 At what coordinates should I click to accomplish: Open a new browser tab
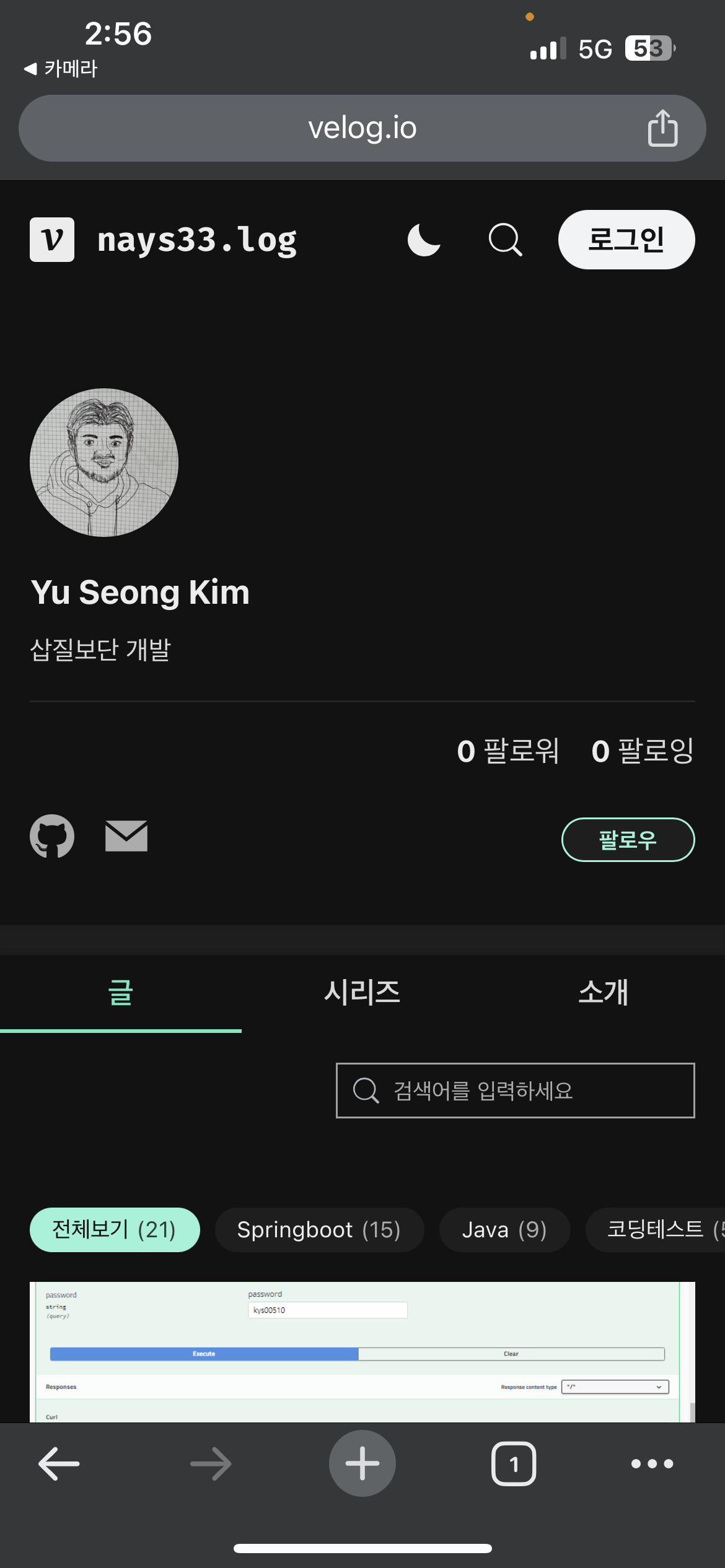click(x=362, y=1463)
